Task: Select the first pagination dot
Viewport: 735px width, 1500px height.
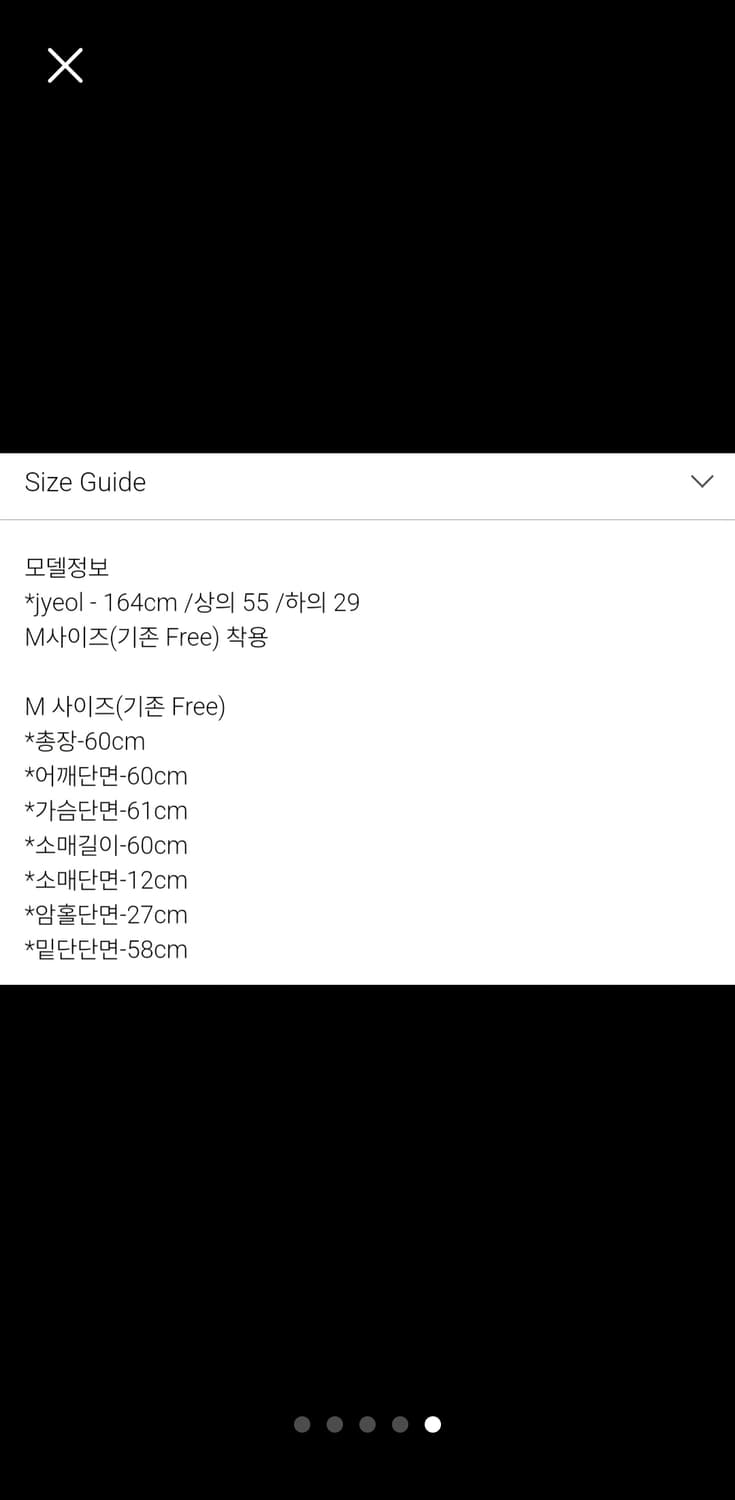Action: point(302,1424)
